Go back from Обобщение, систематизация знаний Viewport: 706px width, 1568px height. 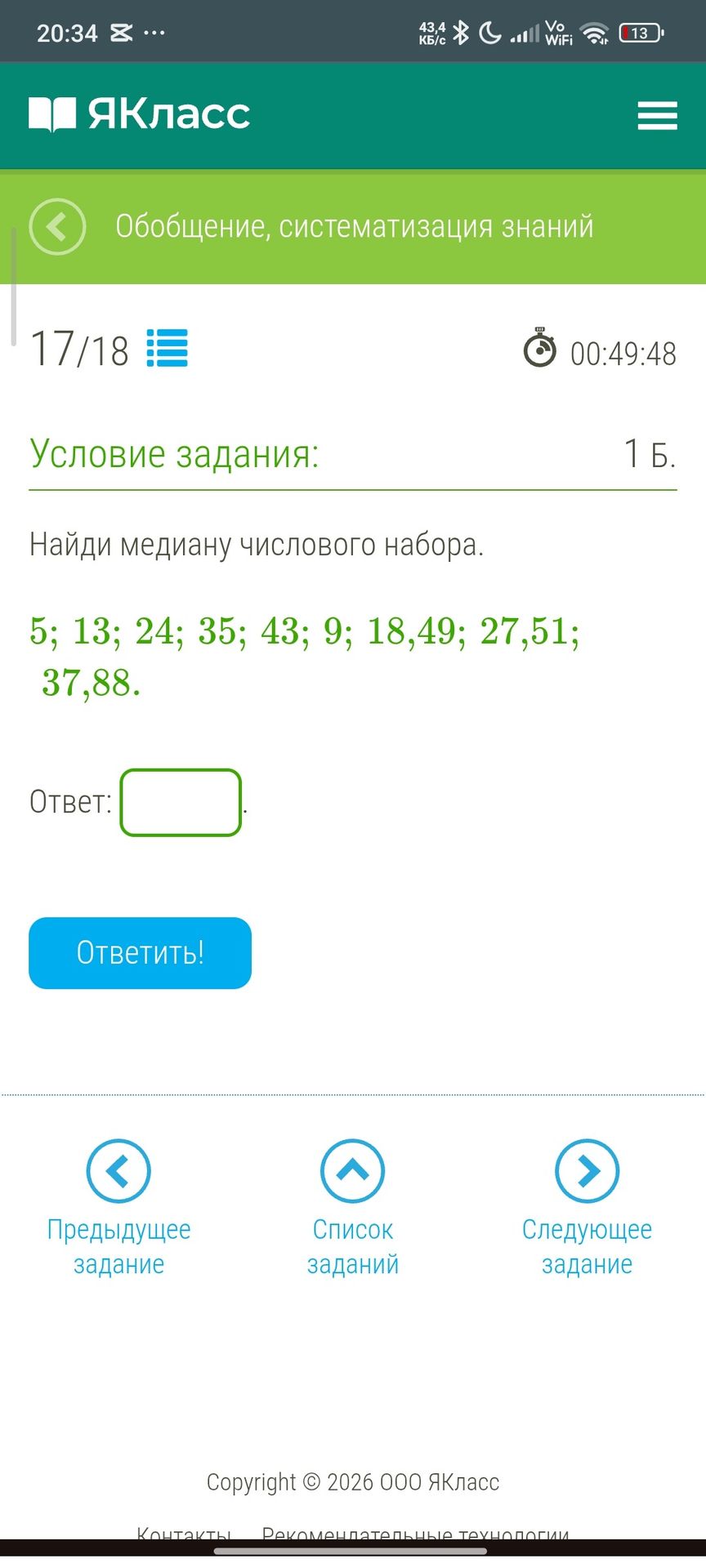(x=57, y=226)
